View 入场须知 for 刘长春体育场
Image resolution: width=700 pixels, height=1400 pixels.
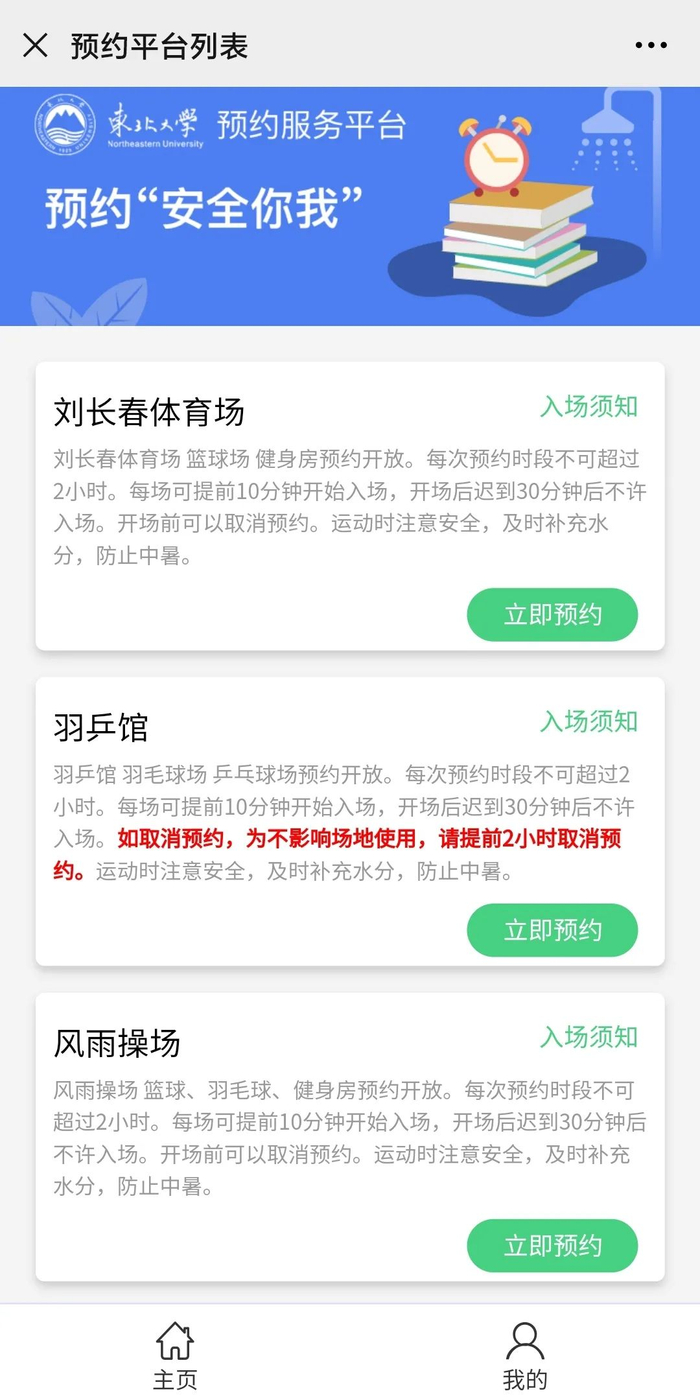click(589, 406)
